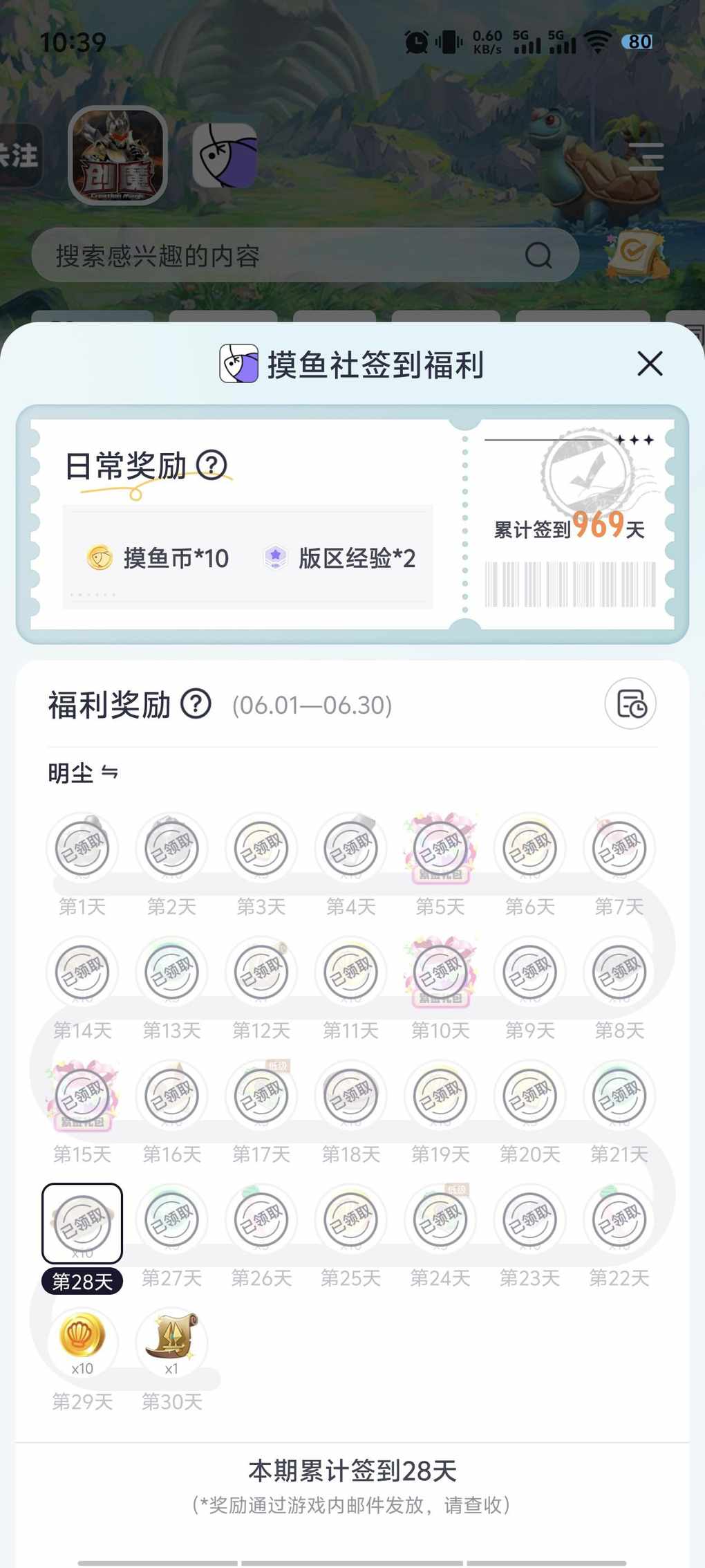Check the 第1天 claimed reward

(x=82, y=848)
